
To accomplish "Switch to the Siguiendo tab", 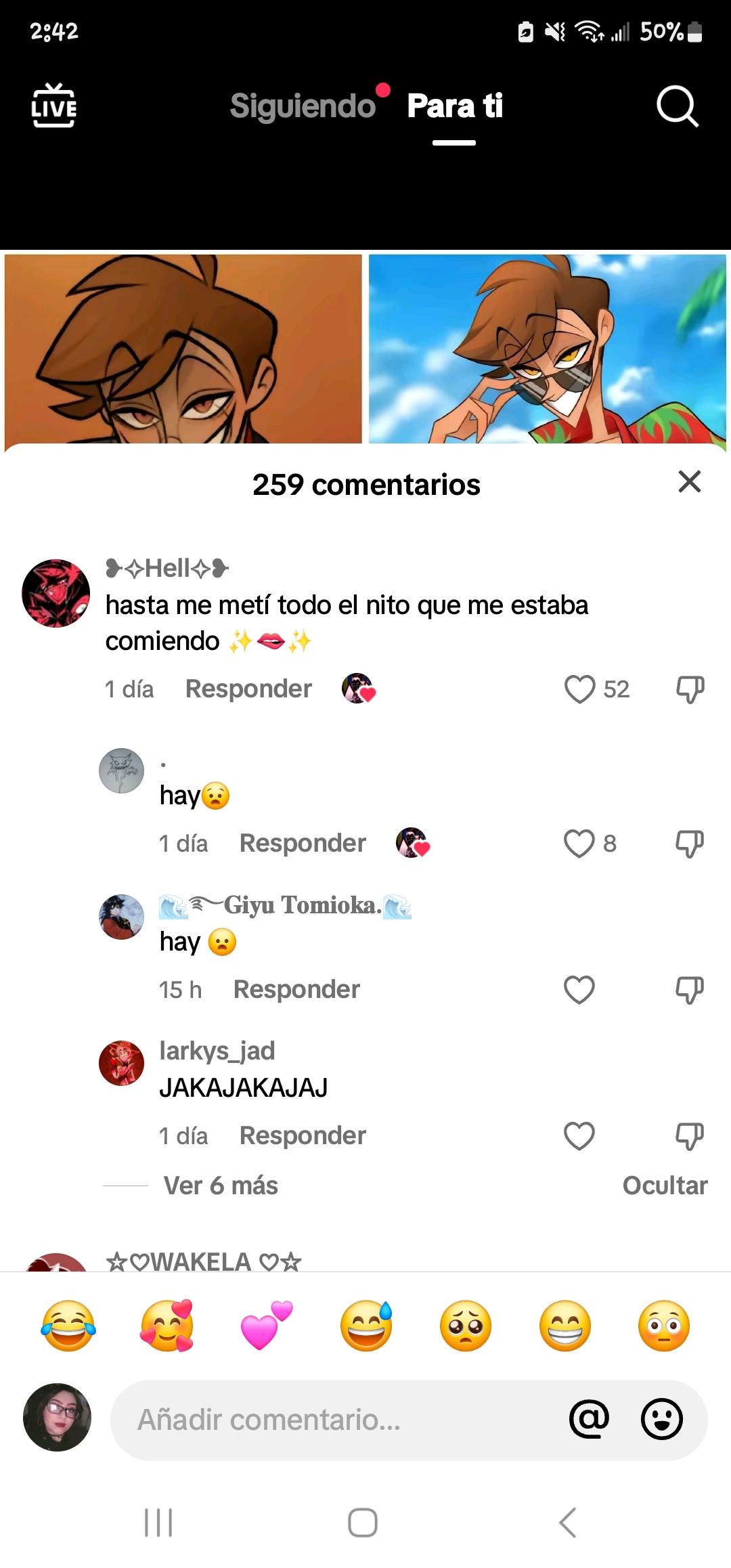I will 303,106.
